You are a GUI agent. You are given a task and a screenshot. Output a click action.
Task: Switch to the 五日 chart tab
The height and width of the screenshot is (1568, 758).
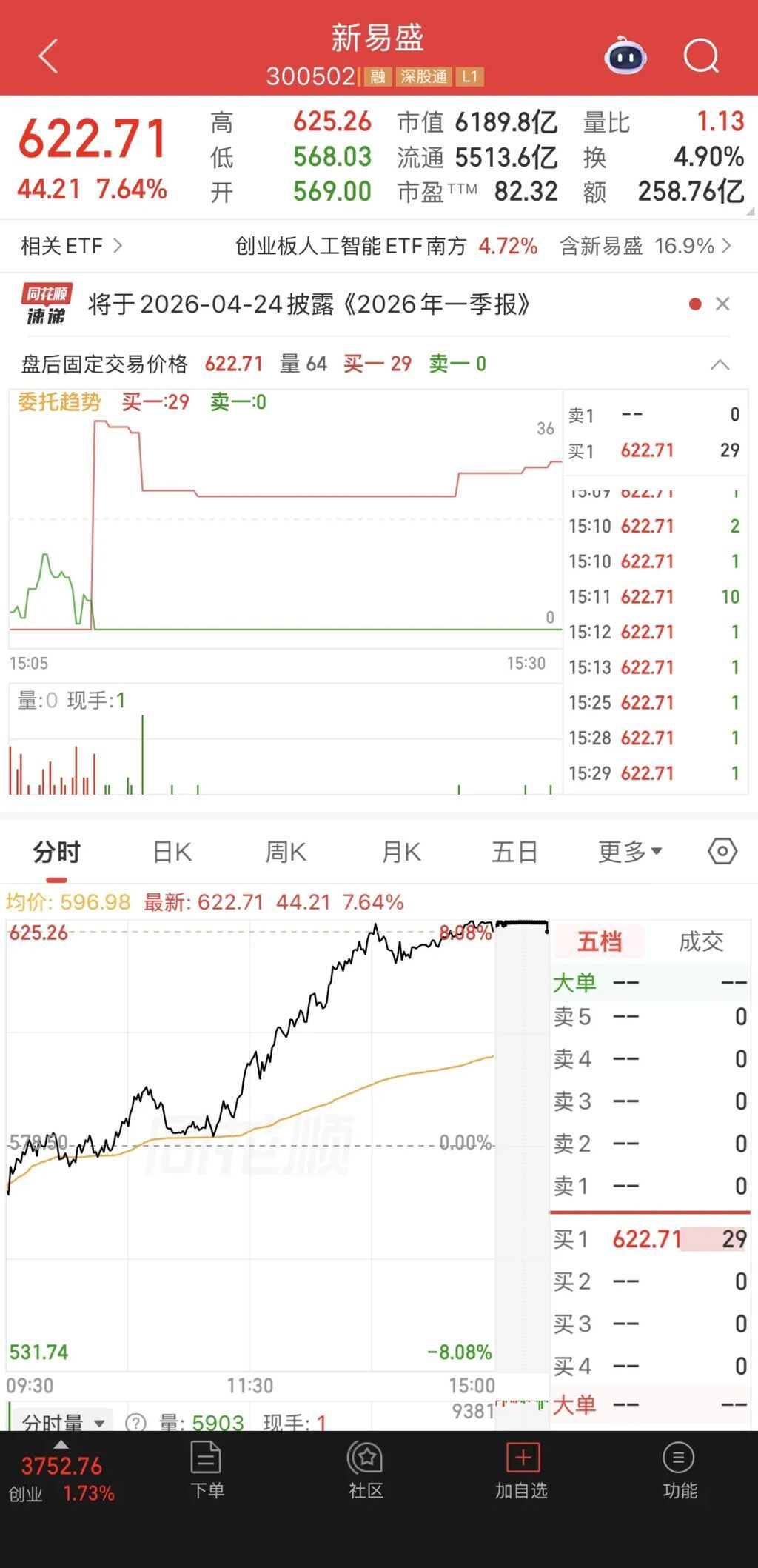pos(514,852)
